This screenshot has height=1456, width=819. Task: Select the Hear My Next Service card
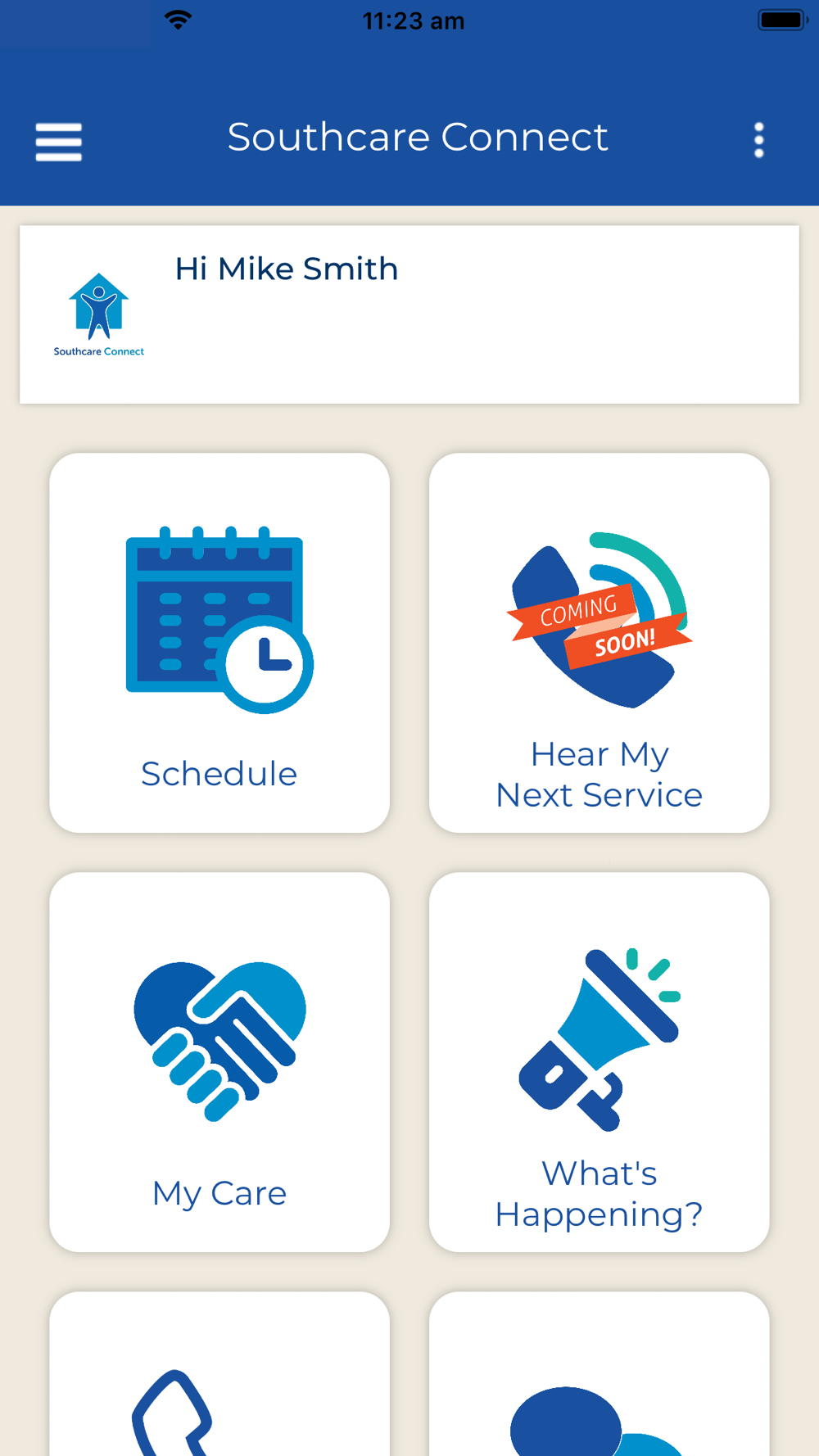pyautogui.click(x=600, y=643)
